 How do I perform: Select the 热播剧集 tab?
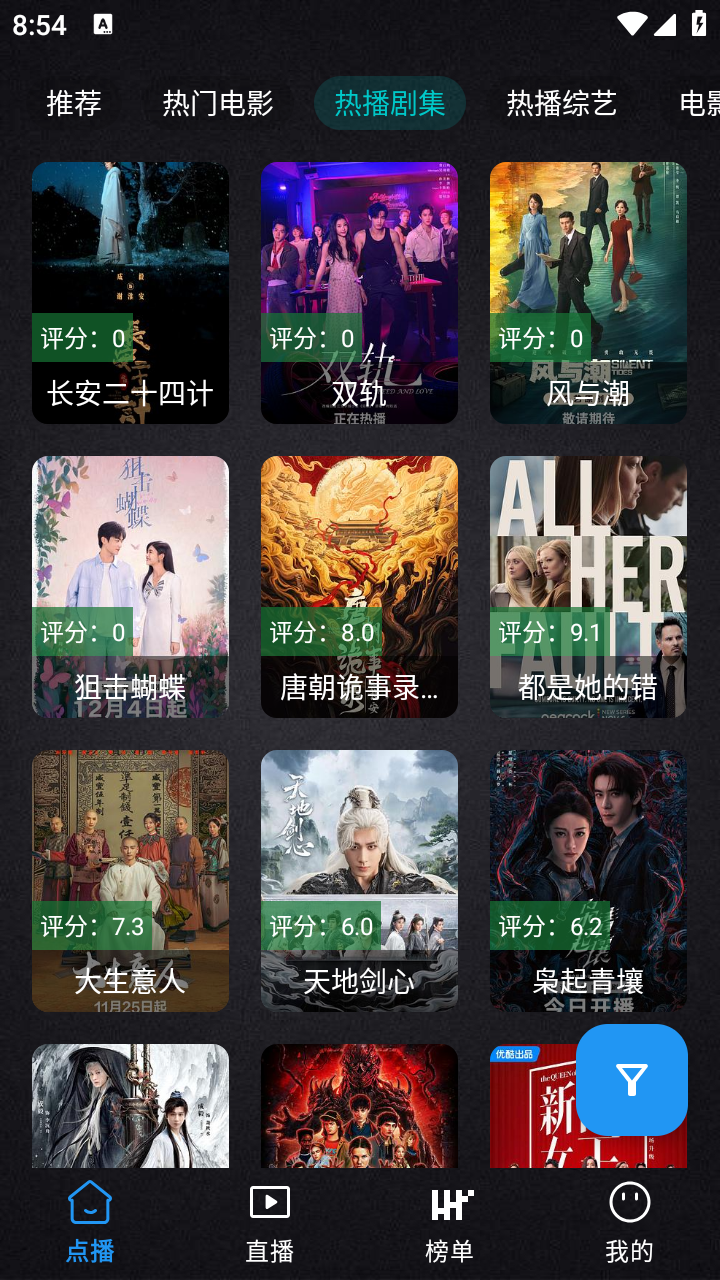[390, 103]
